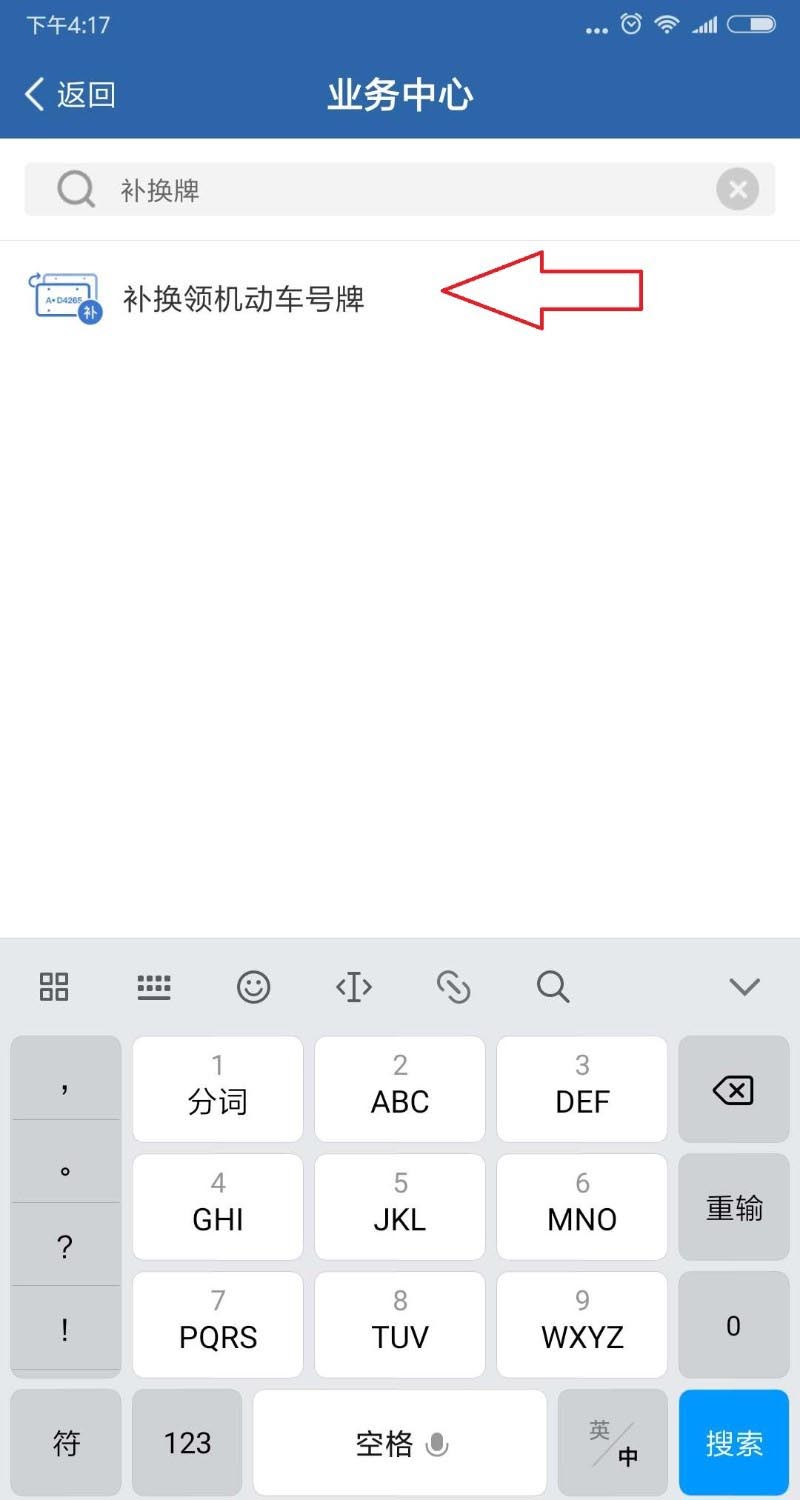This screenshot has height=1500, width=800.
Task: Tap the blue 搜索 key on the keyboard
Action: [734, 1442]
